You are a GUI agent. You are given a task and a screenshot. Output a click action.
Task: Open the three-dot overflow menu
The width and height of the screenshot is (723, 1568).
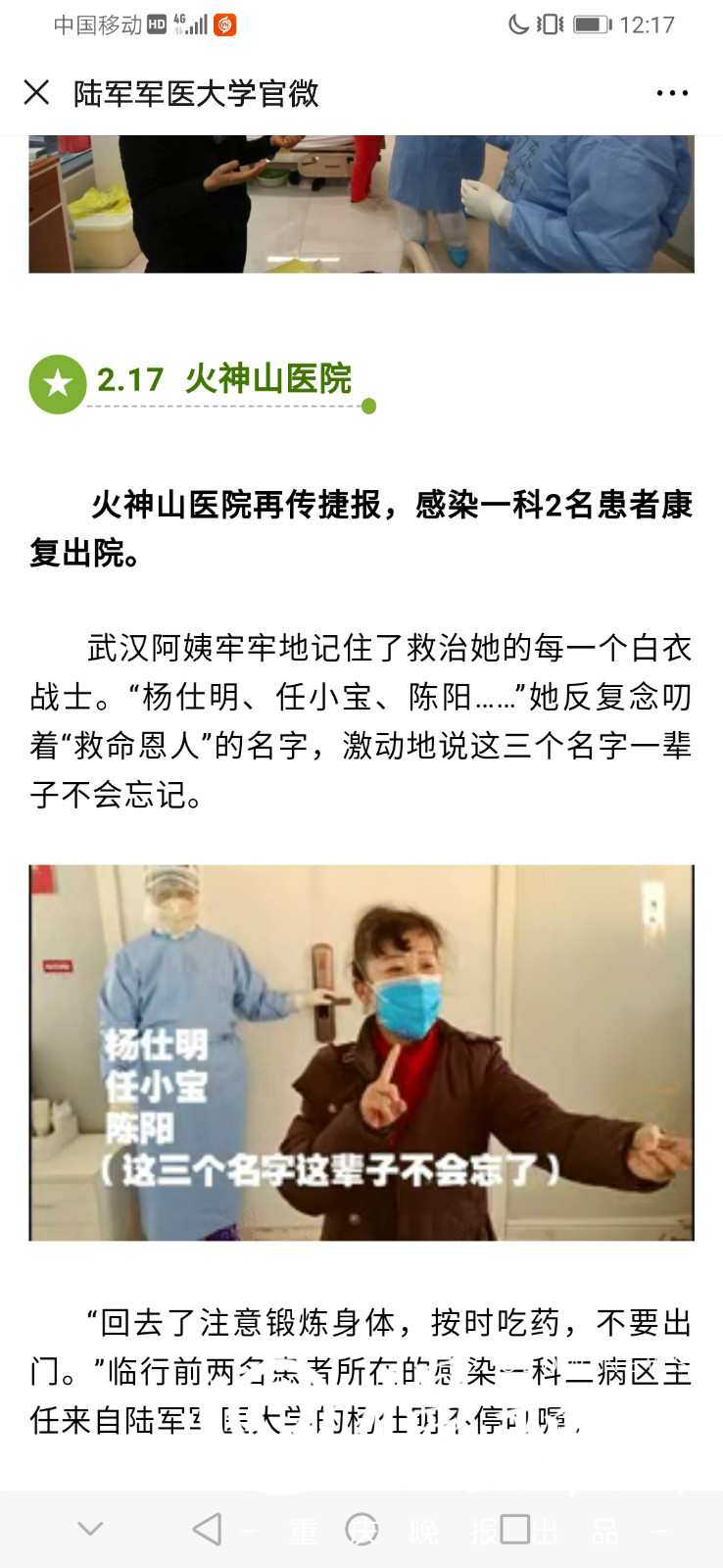pos(672,93)
